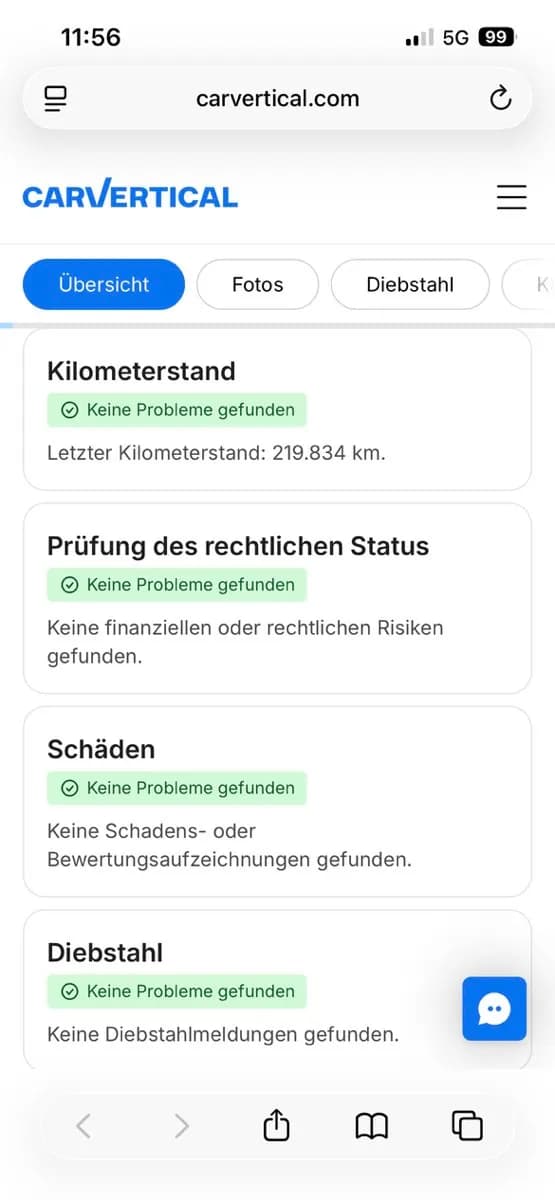Share this page
Image resolution: width=555 pixels, height=1200 pixels.
point(276,1126)
